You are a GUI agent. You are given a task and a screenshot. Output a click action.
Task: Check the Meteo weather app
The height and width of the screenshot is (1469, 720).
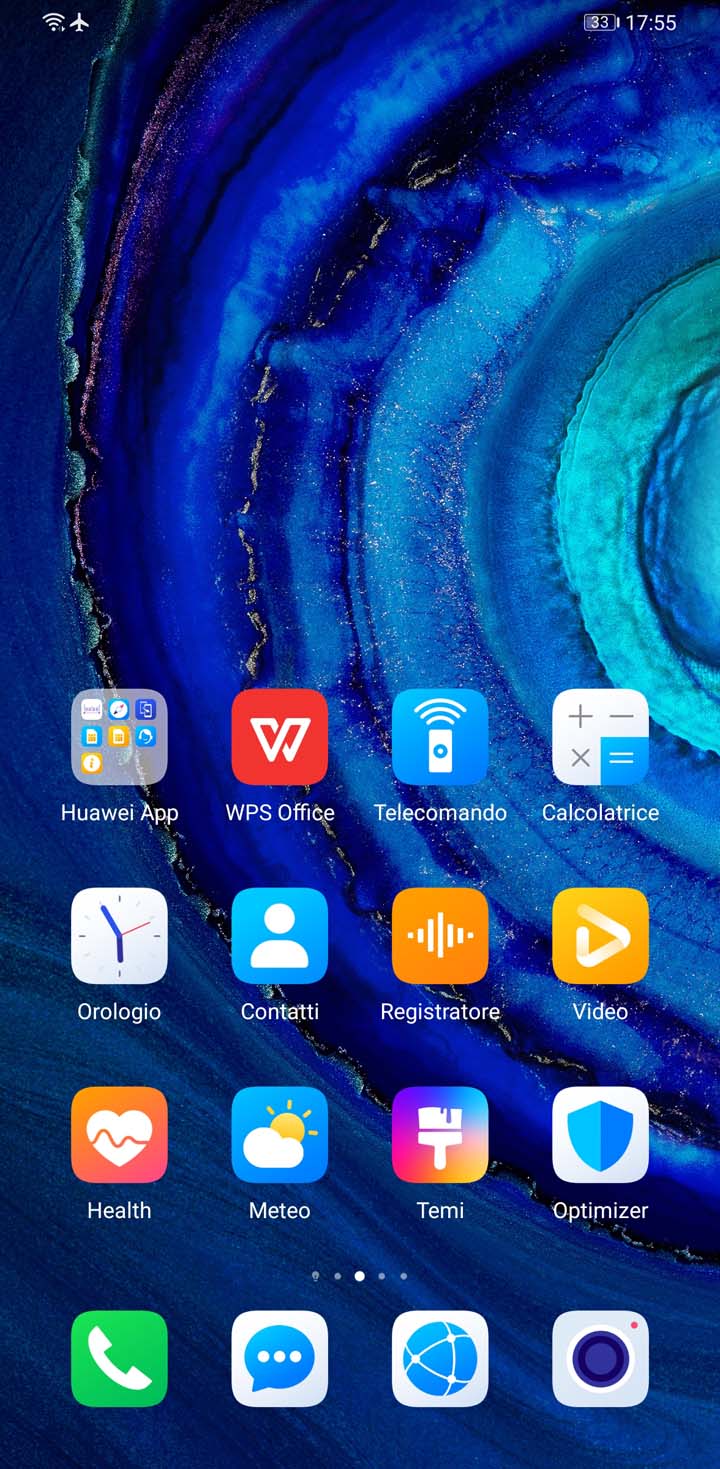tap(280, 1135)
